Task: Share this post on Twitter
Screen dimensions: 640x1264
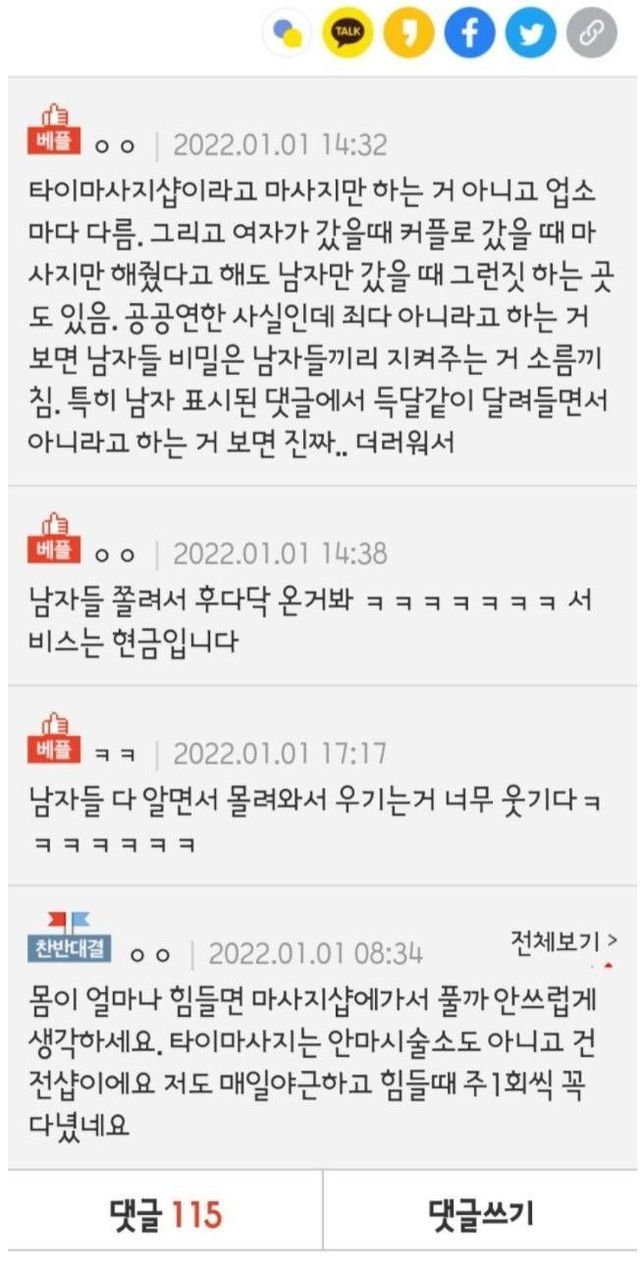Action: pos(530,36)
